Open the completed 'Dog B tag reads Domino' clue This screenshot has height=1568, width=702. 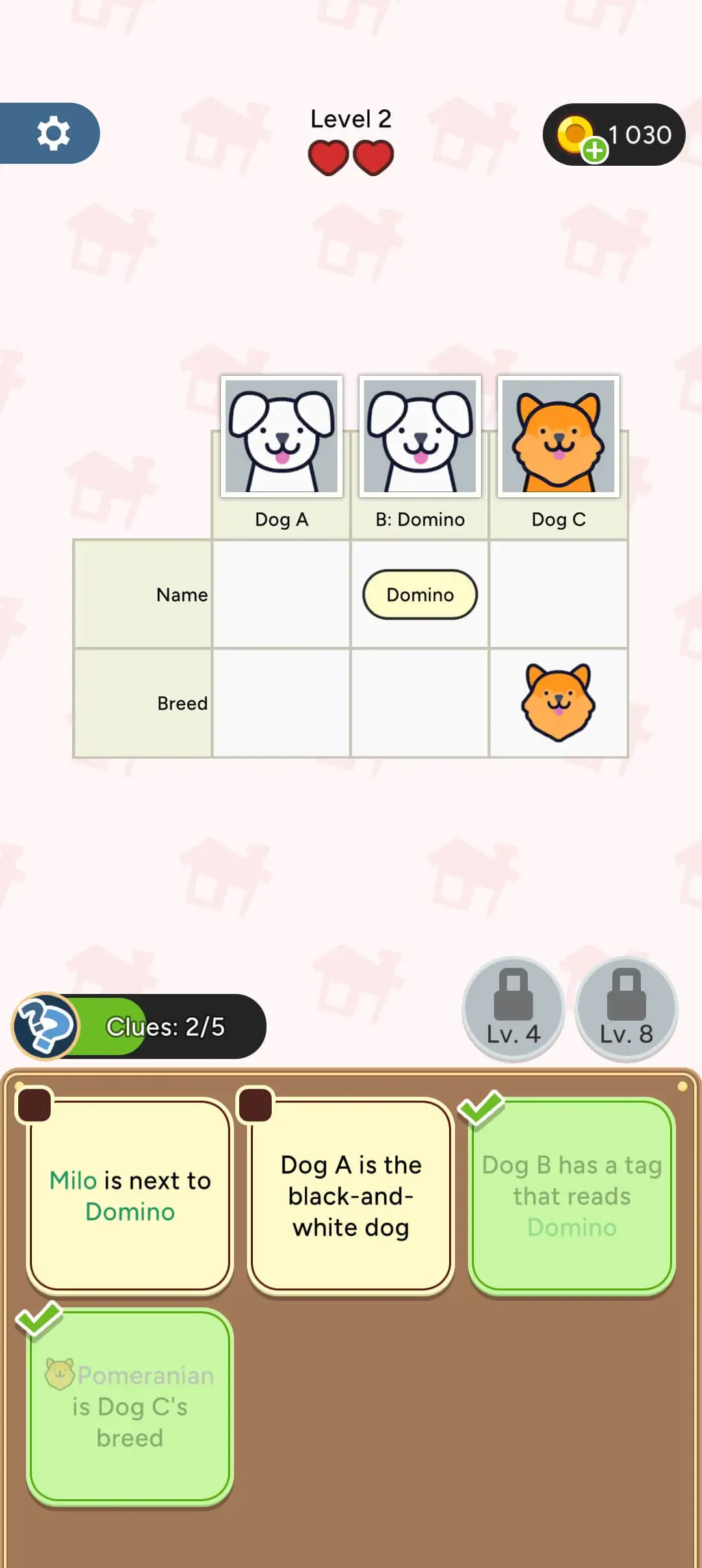tap(572, 1195)
